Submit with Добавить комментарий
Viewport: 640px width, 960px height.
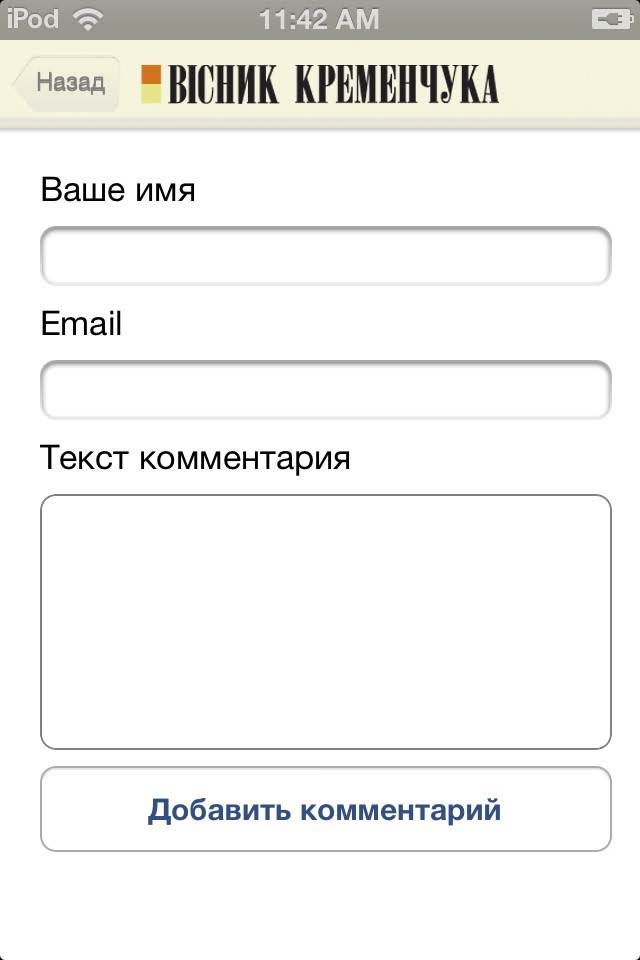(325, 809)
